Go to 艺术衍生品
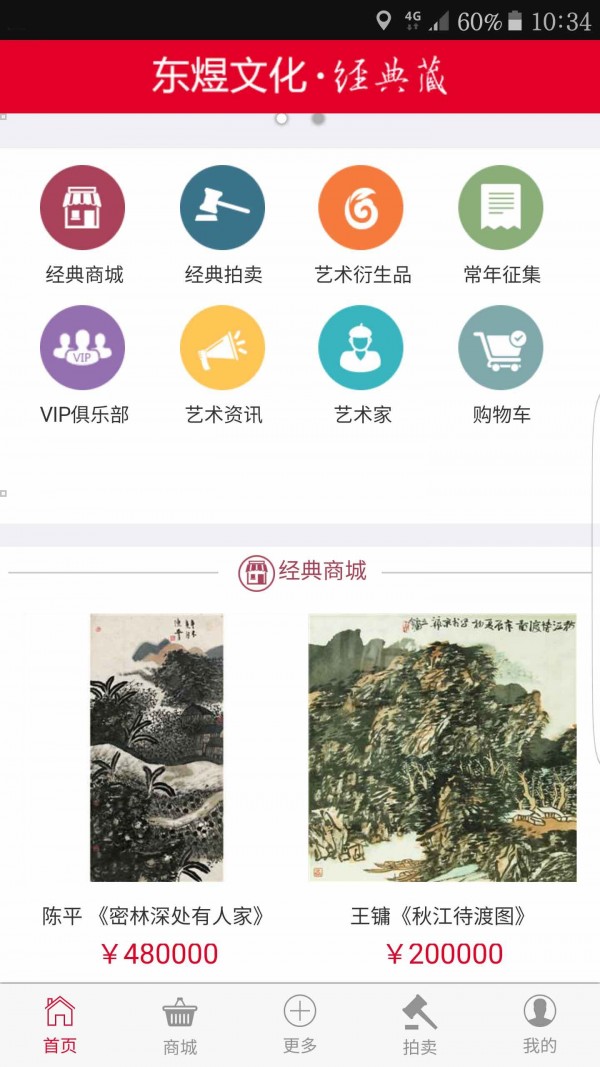600x1067 pixels. coord(361,208)
